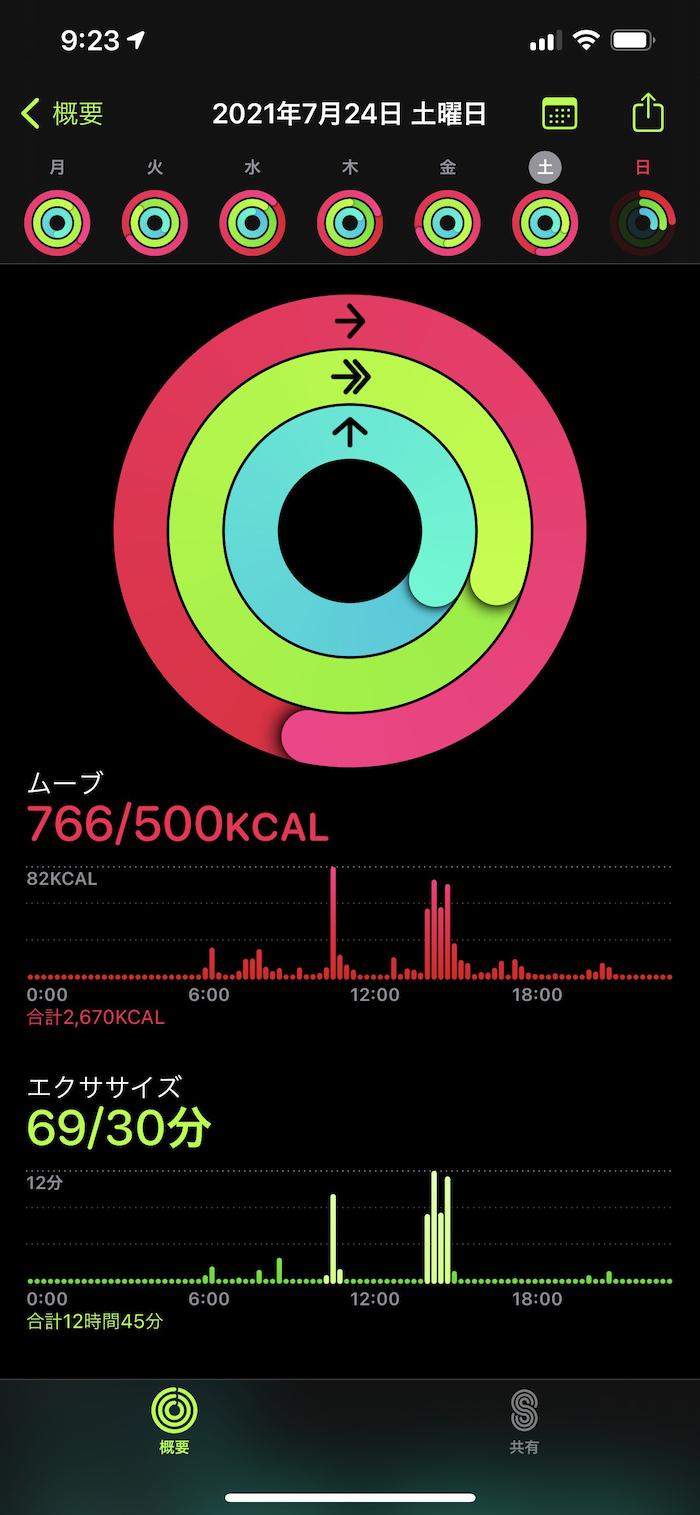
Task: Select Tuesday (火) activity rings
Action: point(155,222)
